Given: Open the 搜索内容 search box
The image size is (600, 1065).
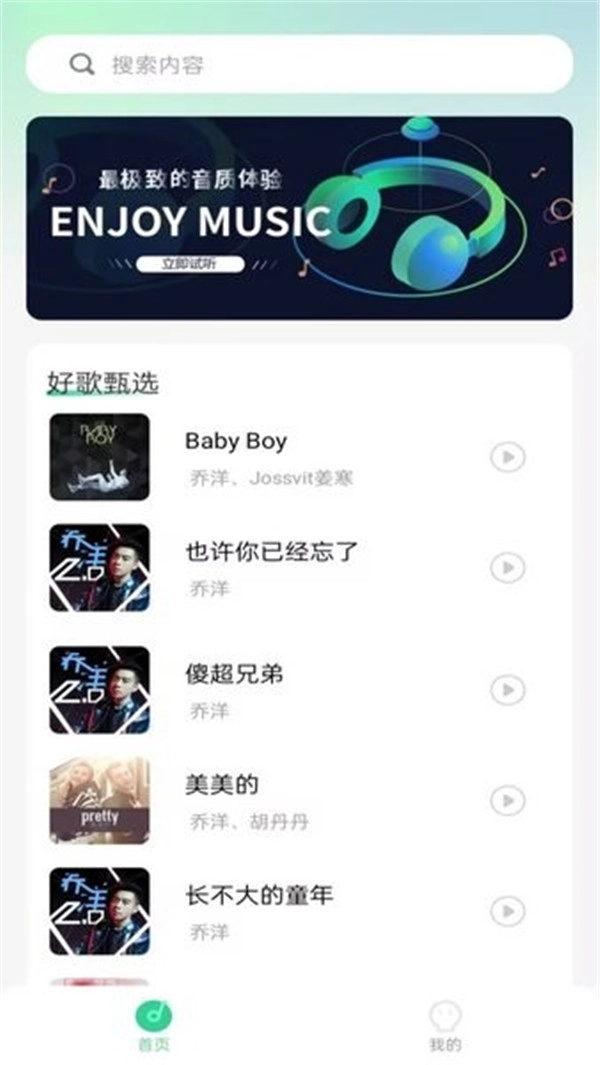Looking at the screenshot, I should click(x=300, y=65).
